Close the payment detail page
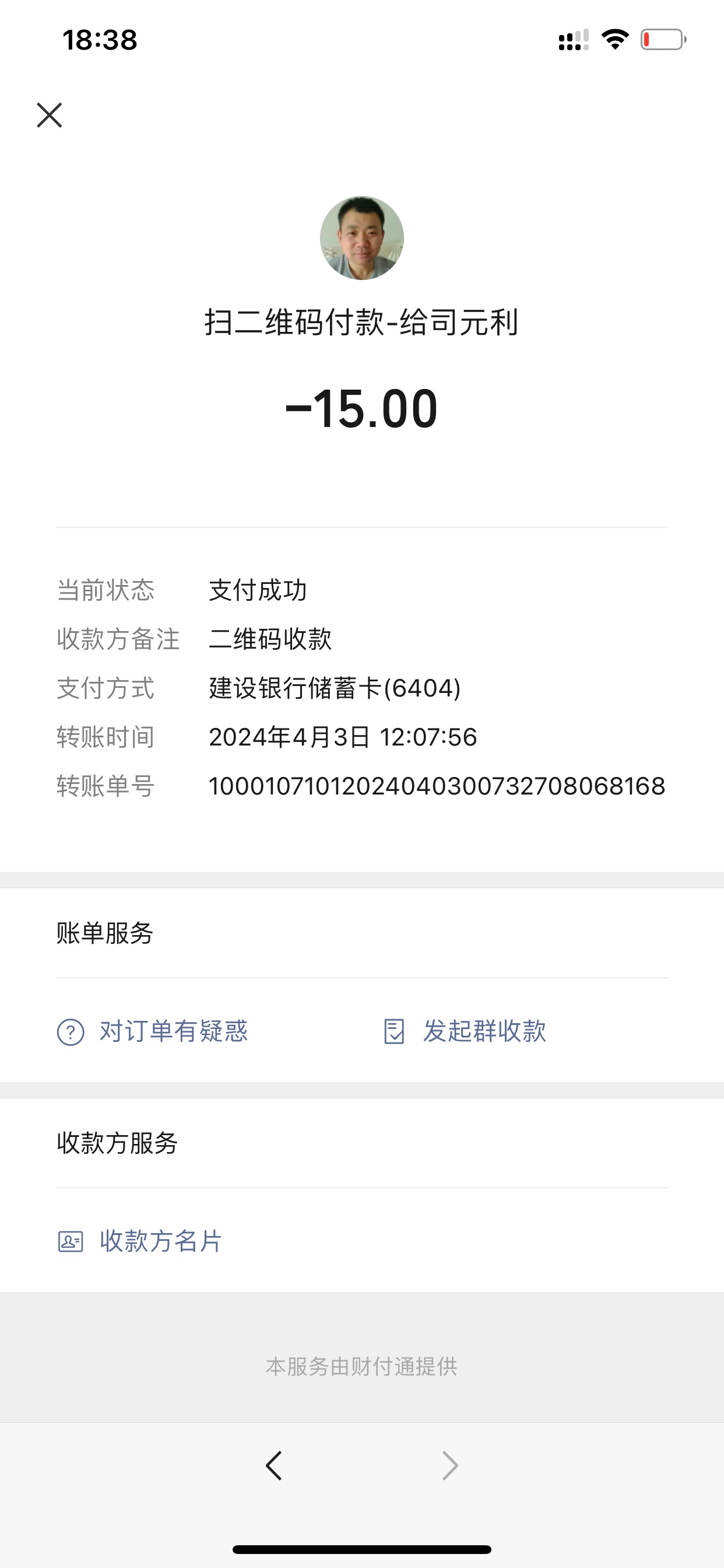The height and width of the screenshot is (1568, 724). 50,115
